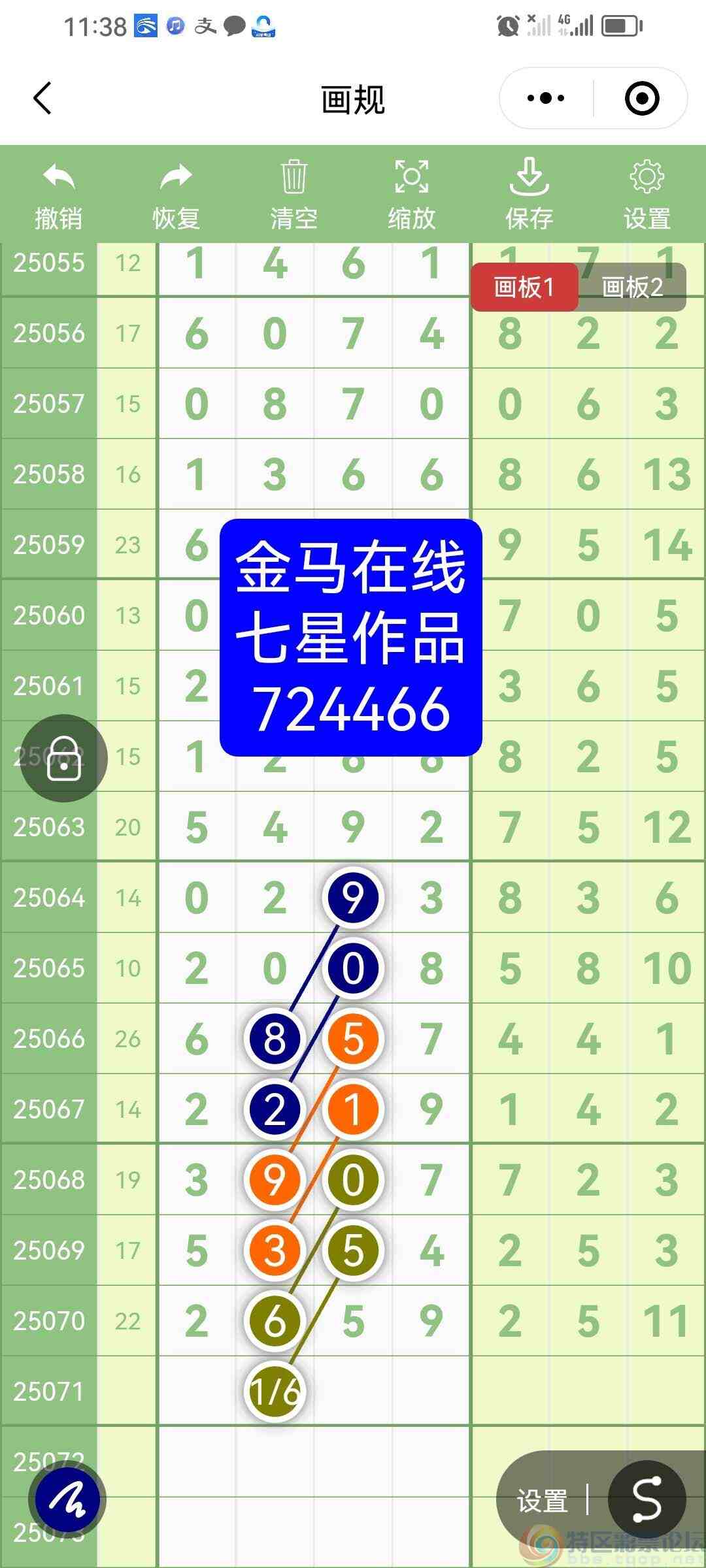Select the navy circled 8 chart node

point(275,1039)
